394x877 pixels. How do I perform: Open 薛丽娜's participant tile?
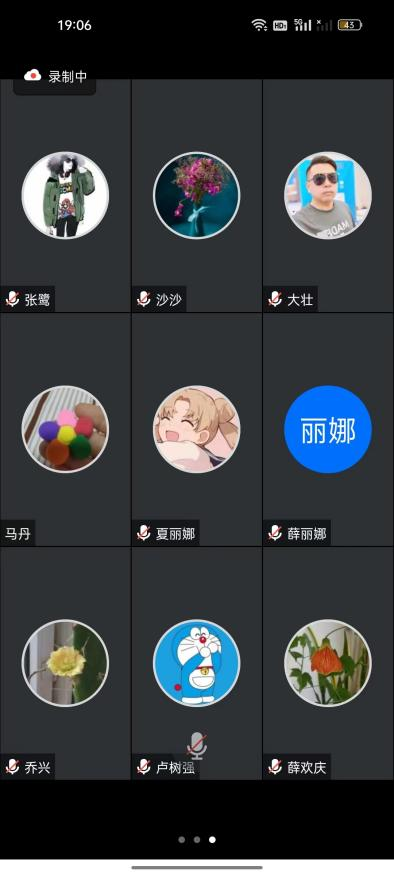tap(328, 430)
